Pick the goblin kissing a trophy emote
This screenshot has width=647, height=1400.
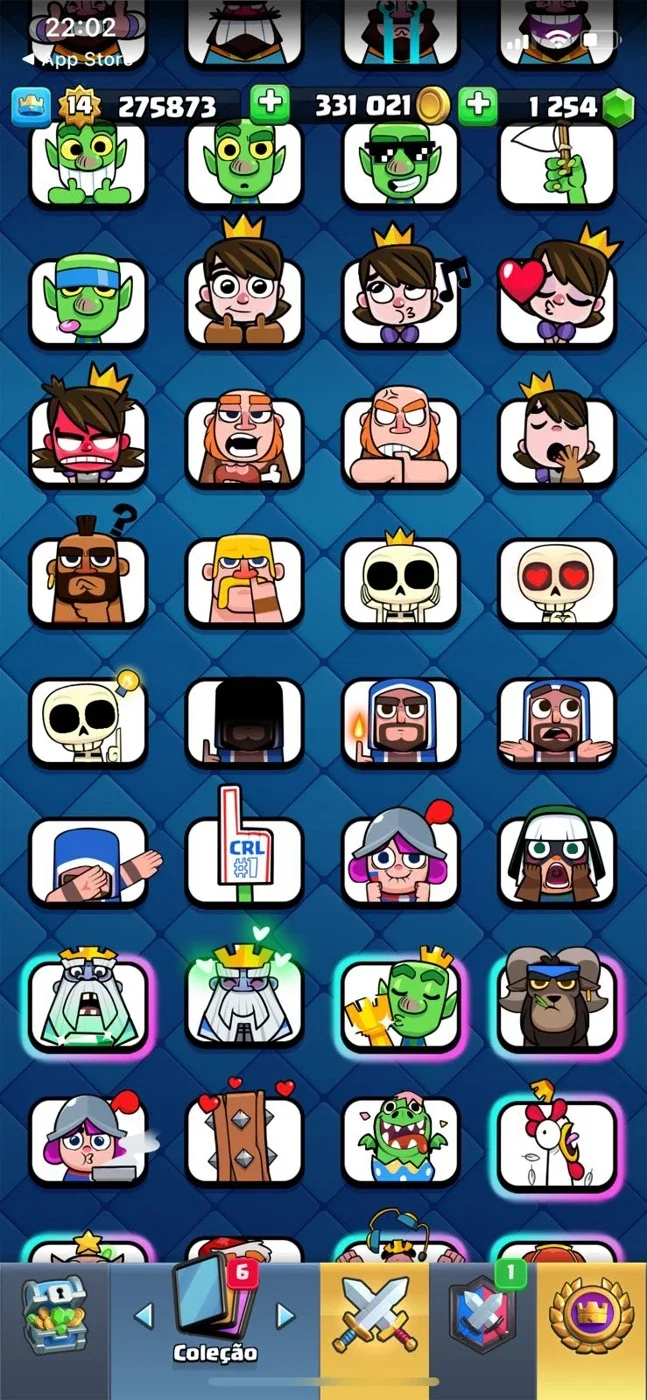click(401, 1004)
